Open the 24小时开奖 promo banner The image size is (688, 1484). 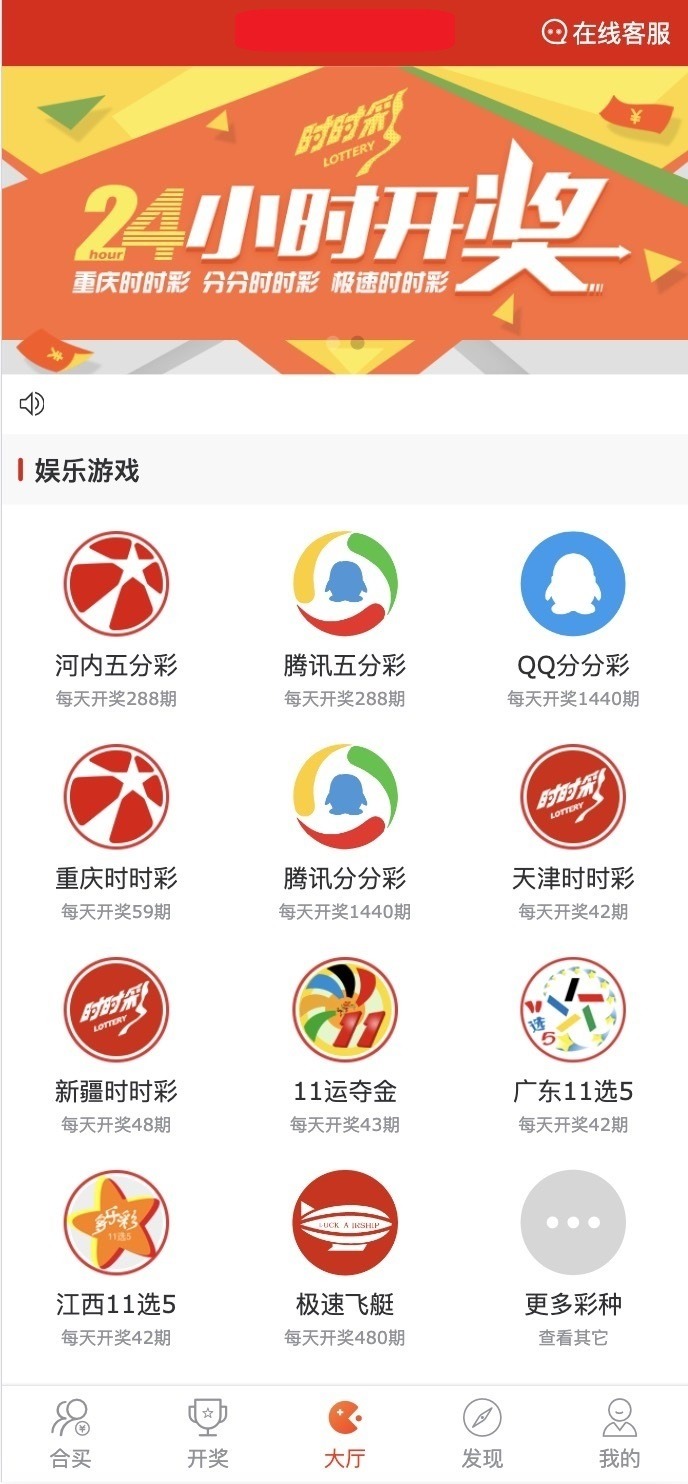344,220
